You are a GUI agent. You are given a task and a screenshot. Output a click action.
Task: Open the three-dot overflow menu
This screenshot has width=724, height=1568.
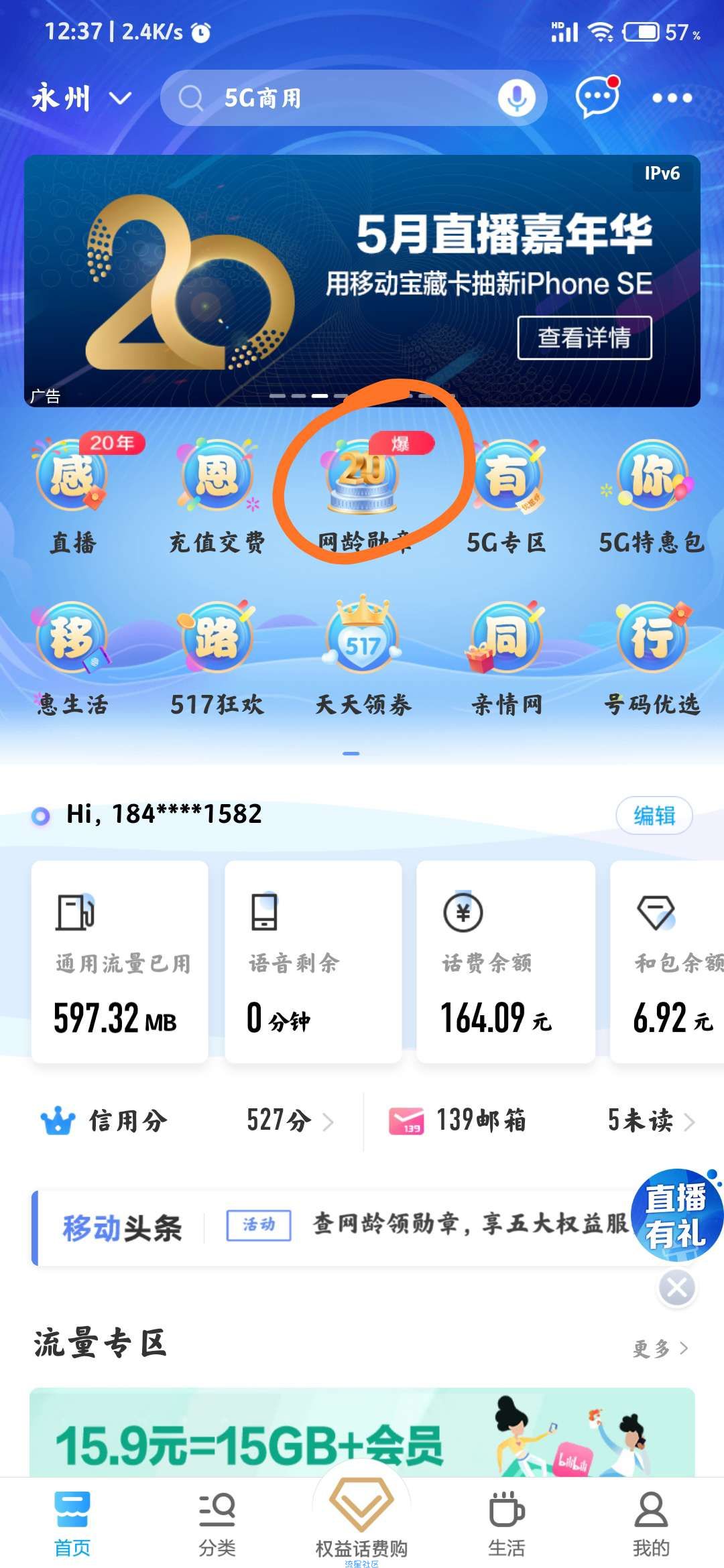672,99
